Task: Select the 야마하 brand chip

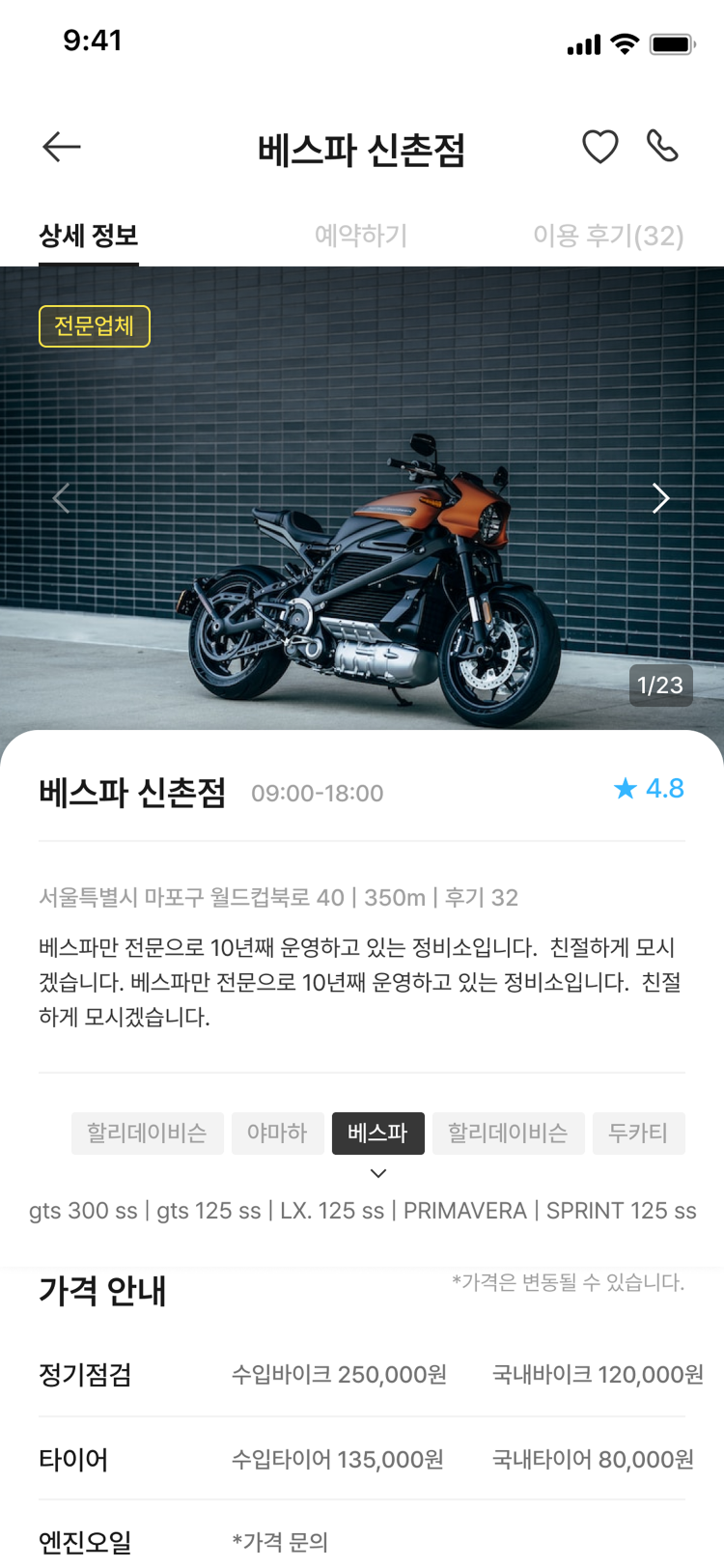Action: coord(277,1133)
